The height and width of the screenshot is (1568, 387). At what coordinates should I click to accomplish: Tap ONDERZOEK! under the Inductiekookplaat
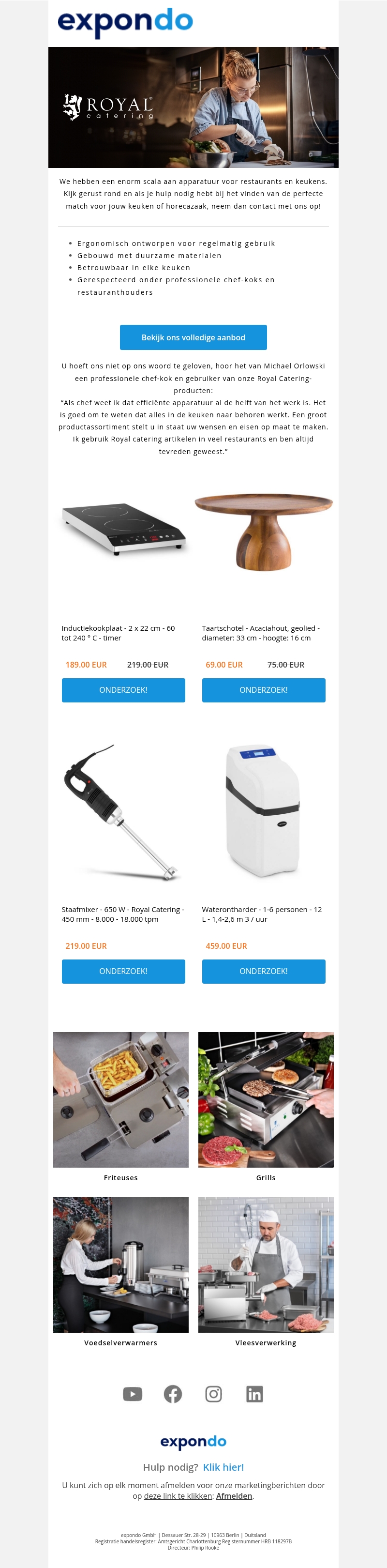(x=123, y=690)
